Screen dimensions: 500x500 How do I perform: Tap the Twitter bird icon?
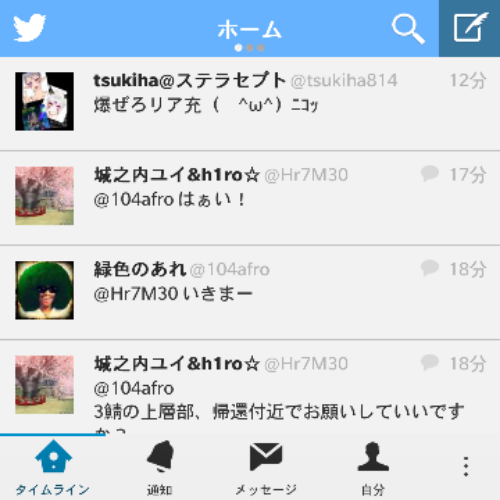[x=29, y=28]
